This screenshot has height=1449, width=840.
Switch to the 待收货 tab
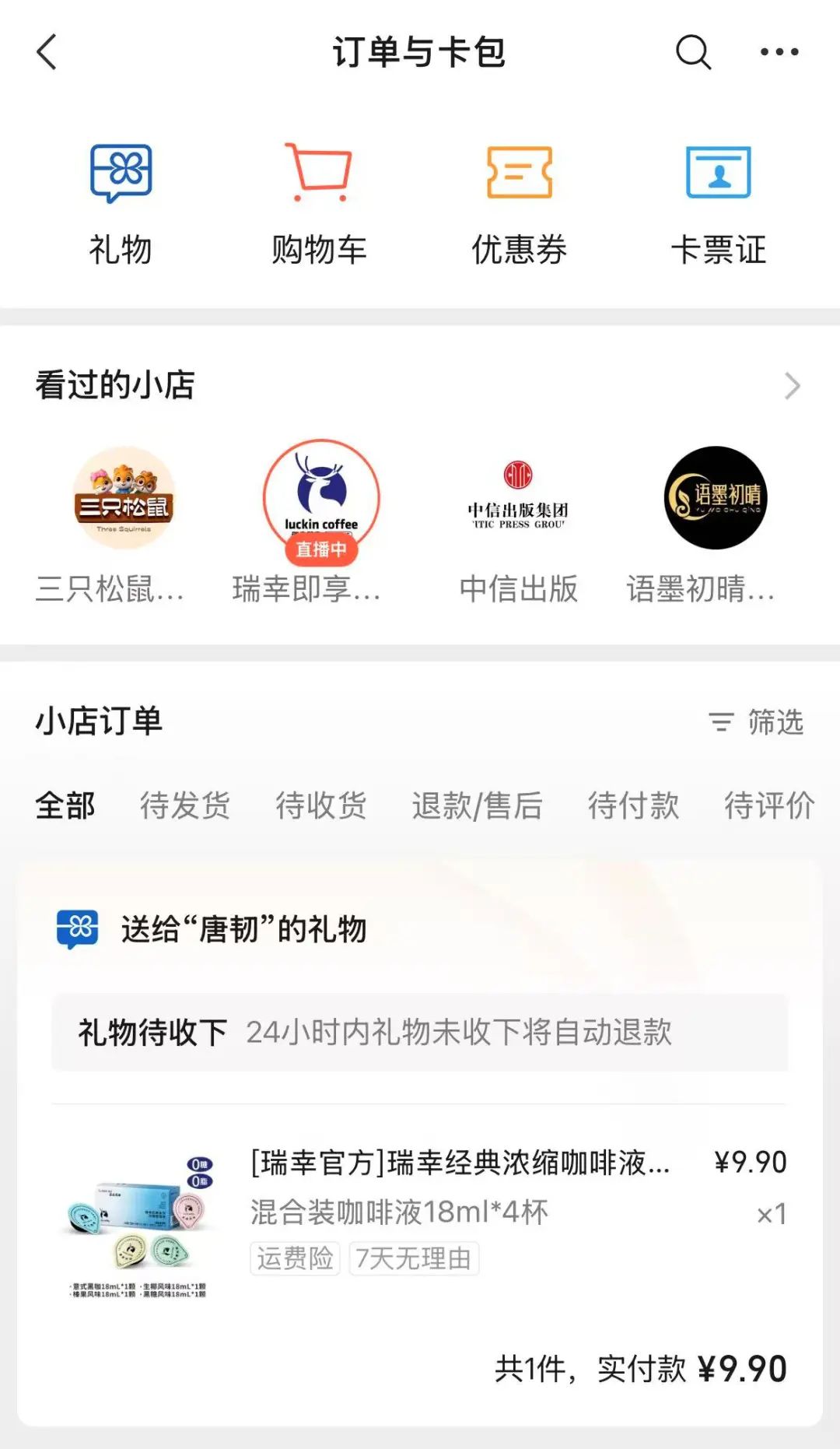click(320, 805)
